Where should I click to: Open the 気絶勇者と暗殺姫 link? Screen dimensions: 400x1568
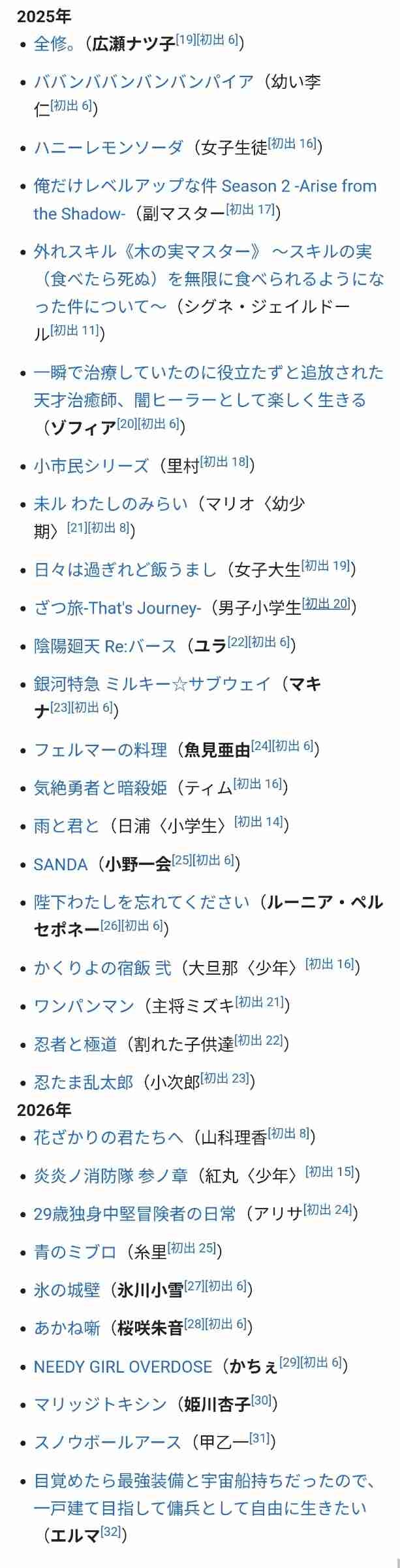click(100, 789)
